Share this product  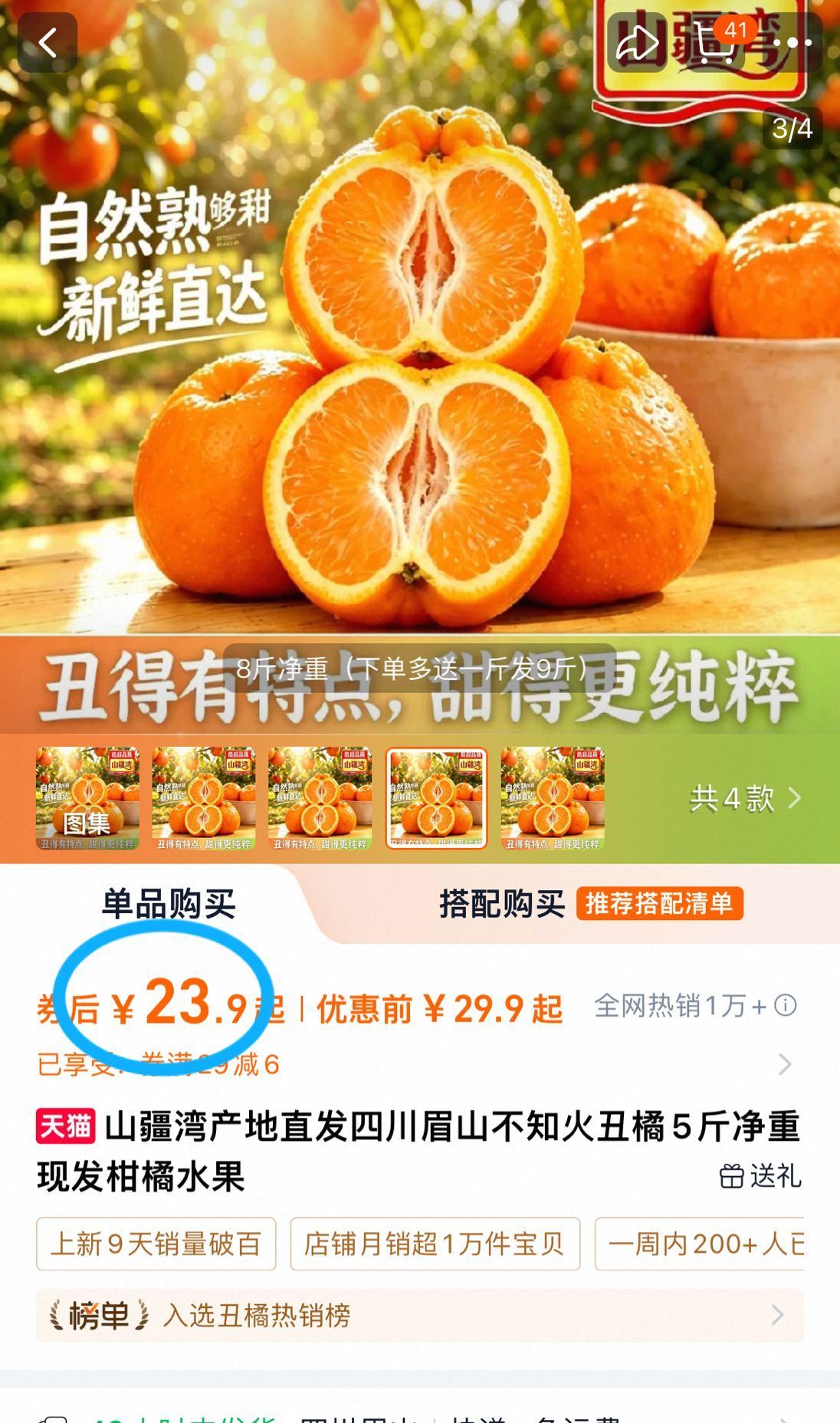click(x=638, y=43)
